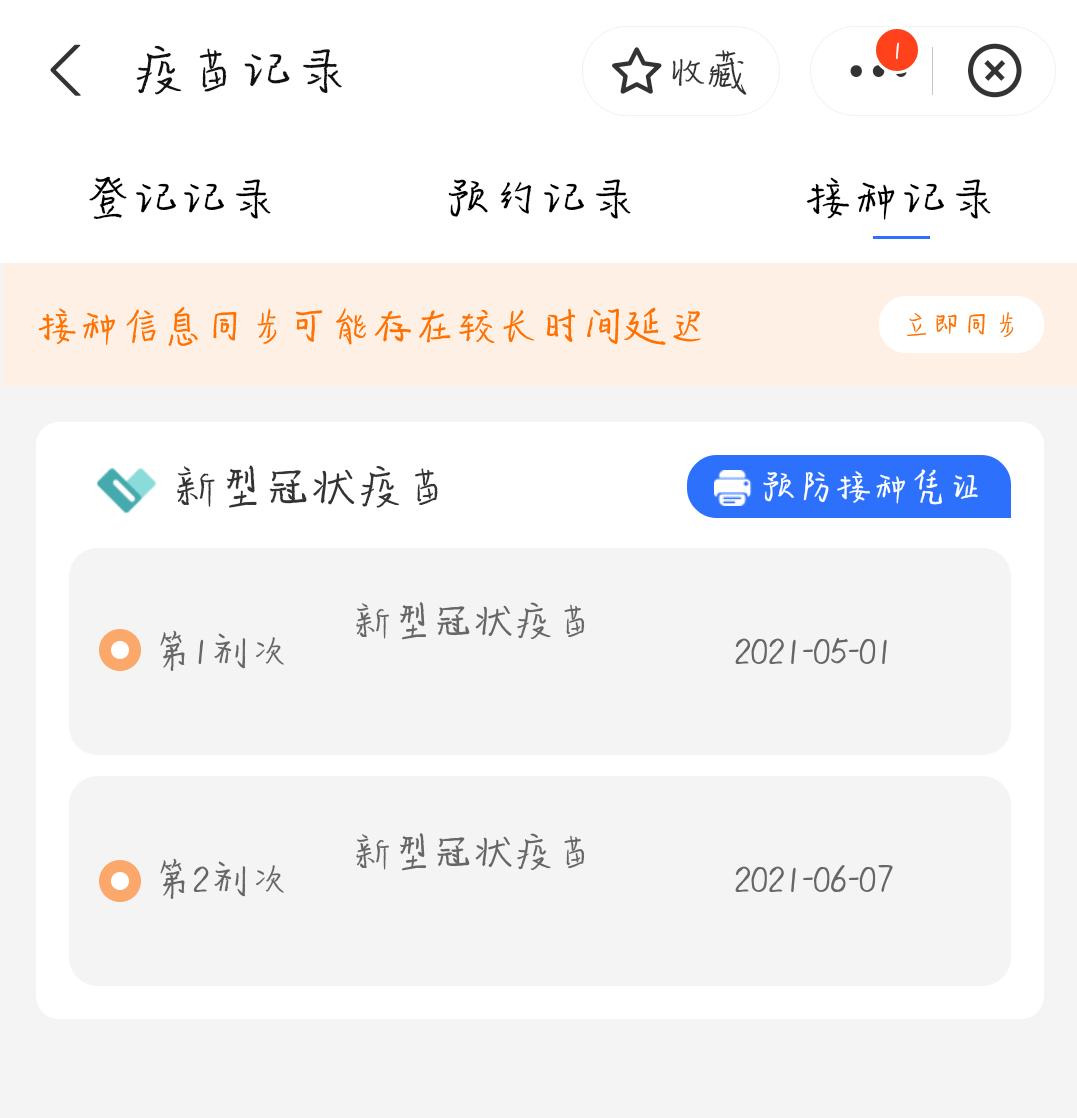The image size is (1077, 1118).
Task: Click the orange sync delay notice banner
Action: coord(370,324)
